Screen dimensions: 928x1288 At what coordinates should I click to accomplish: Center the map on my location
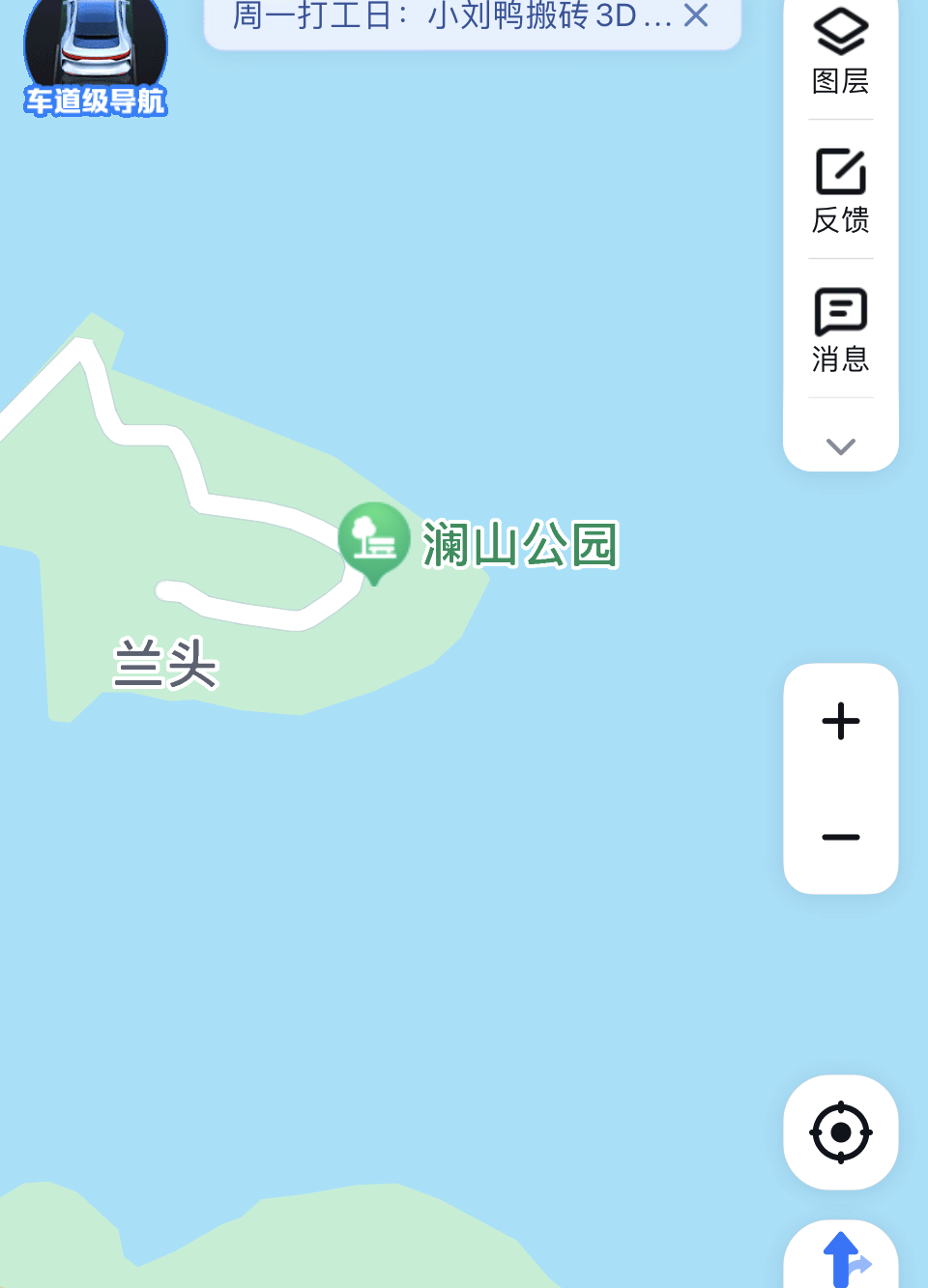click(x=840, y=1131)
